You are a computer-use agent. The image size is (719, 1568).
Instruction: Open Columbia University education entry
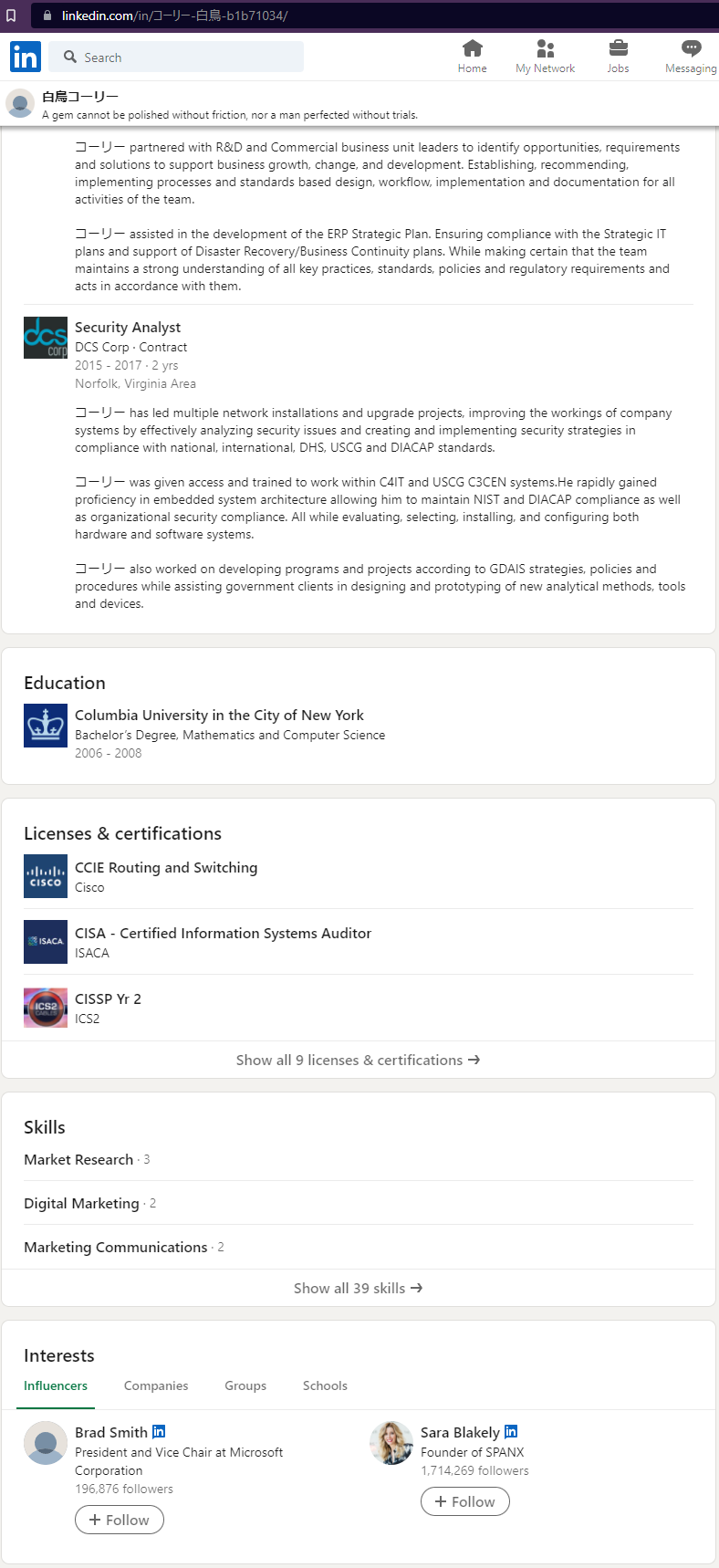[x=219, y=716]
